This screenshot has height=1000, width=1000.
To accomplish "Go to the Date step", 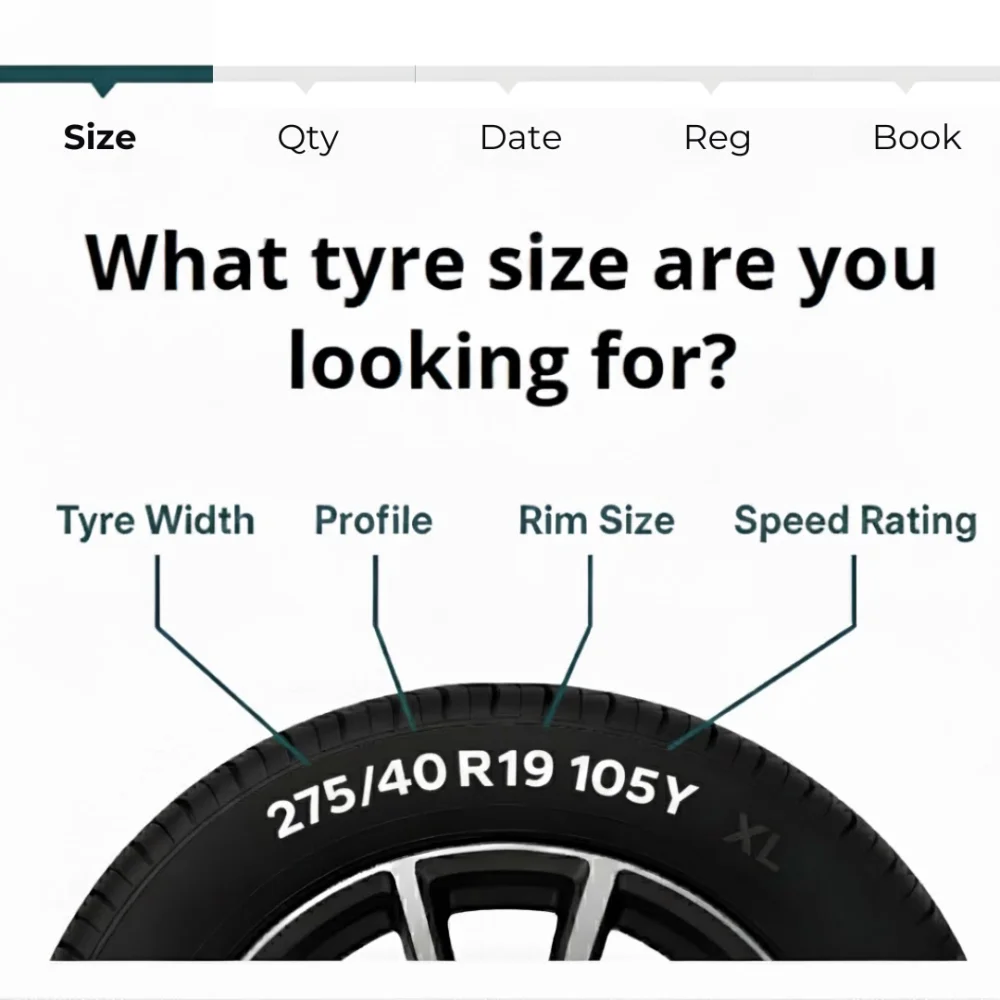I will [520, 138].
